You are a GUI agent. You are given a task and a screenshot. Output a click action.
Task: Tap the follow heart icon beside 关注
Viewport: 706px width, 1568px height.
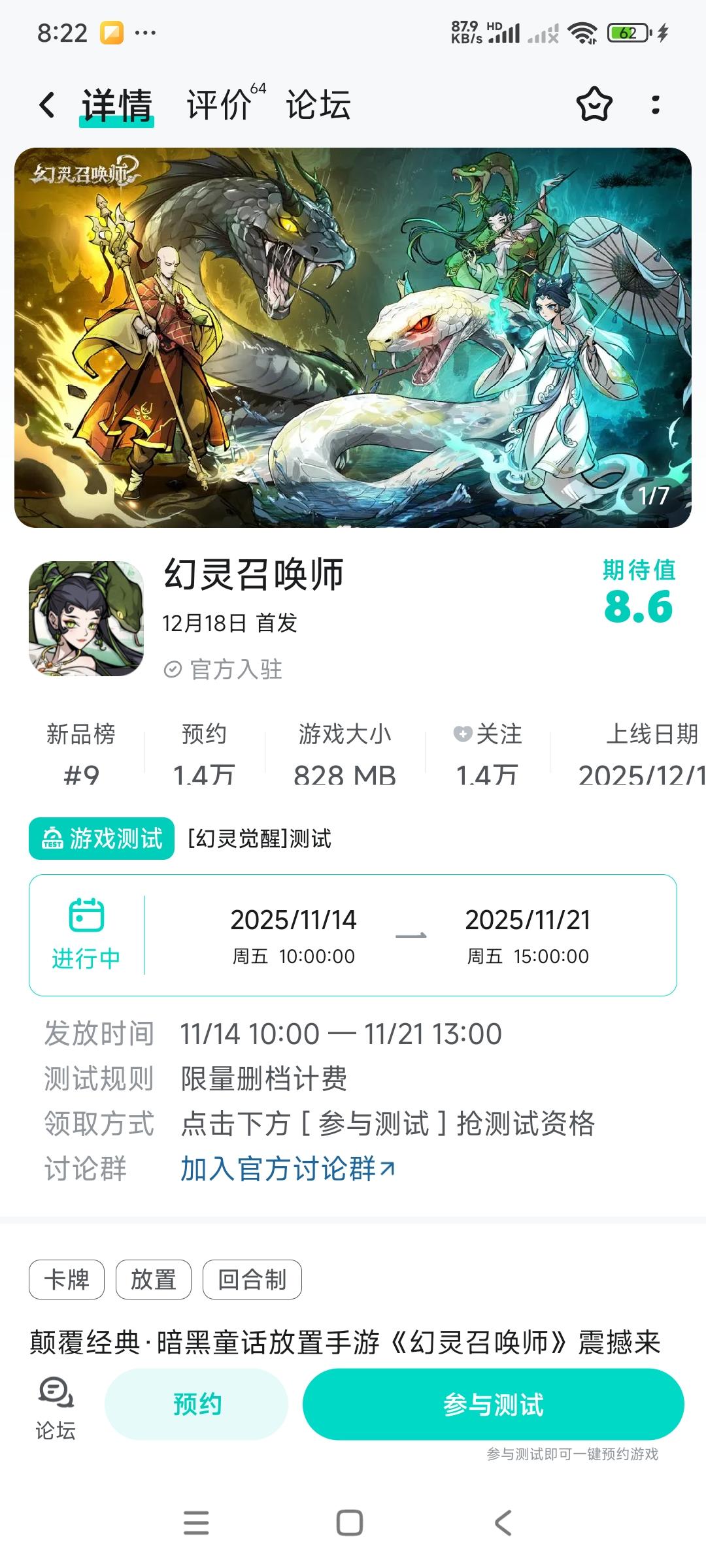click(462, 734)
